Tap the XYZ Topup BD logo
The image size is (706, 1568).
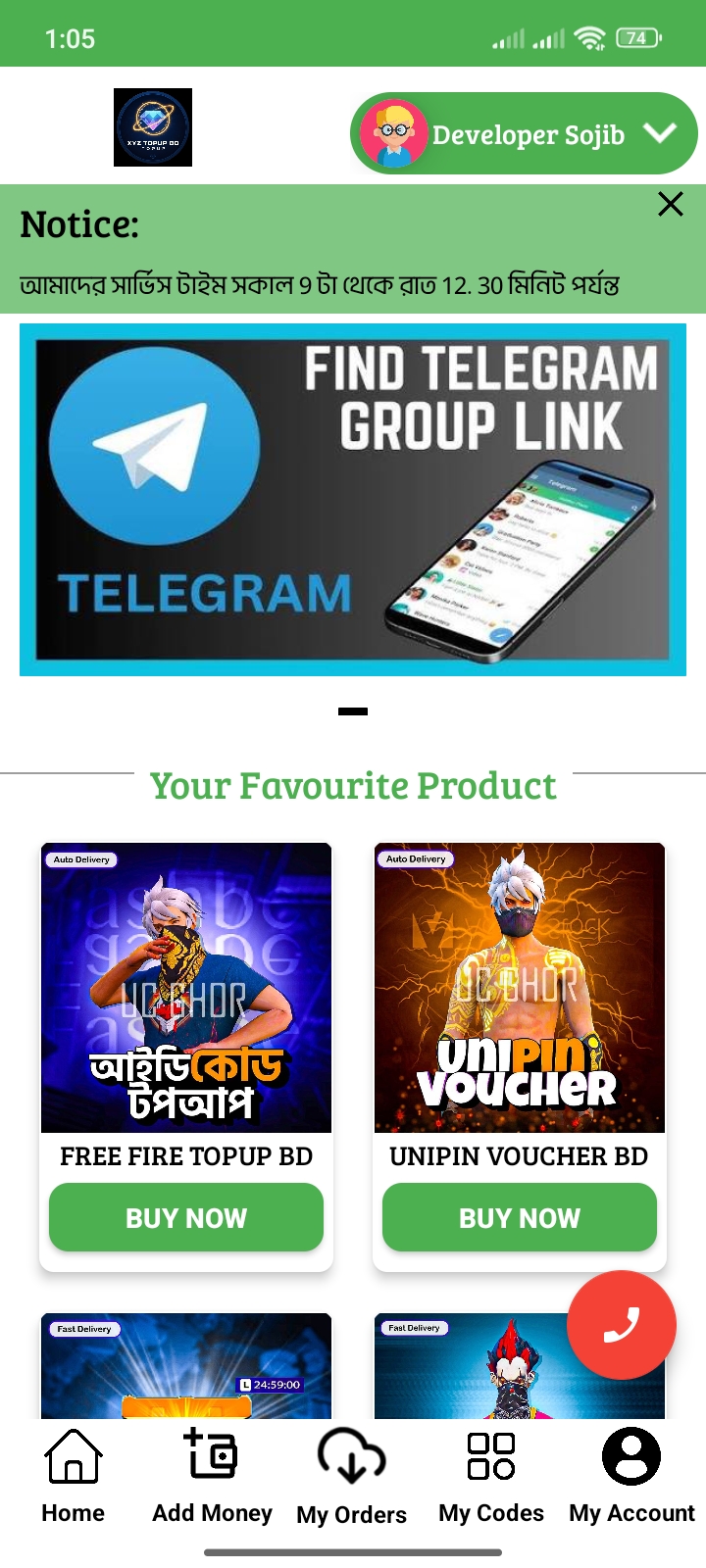point(153,127)
